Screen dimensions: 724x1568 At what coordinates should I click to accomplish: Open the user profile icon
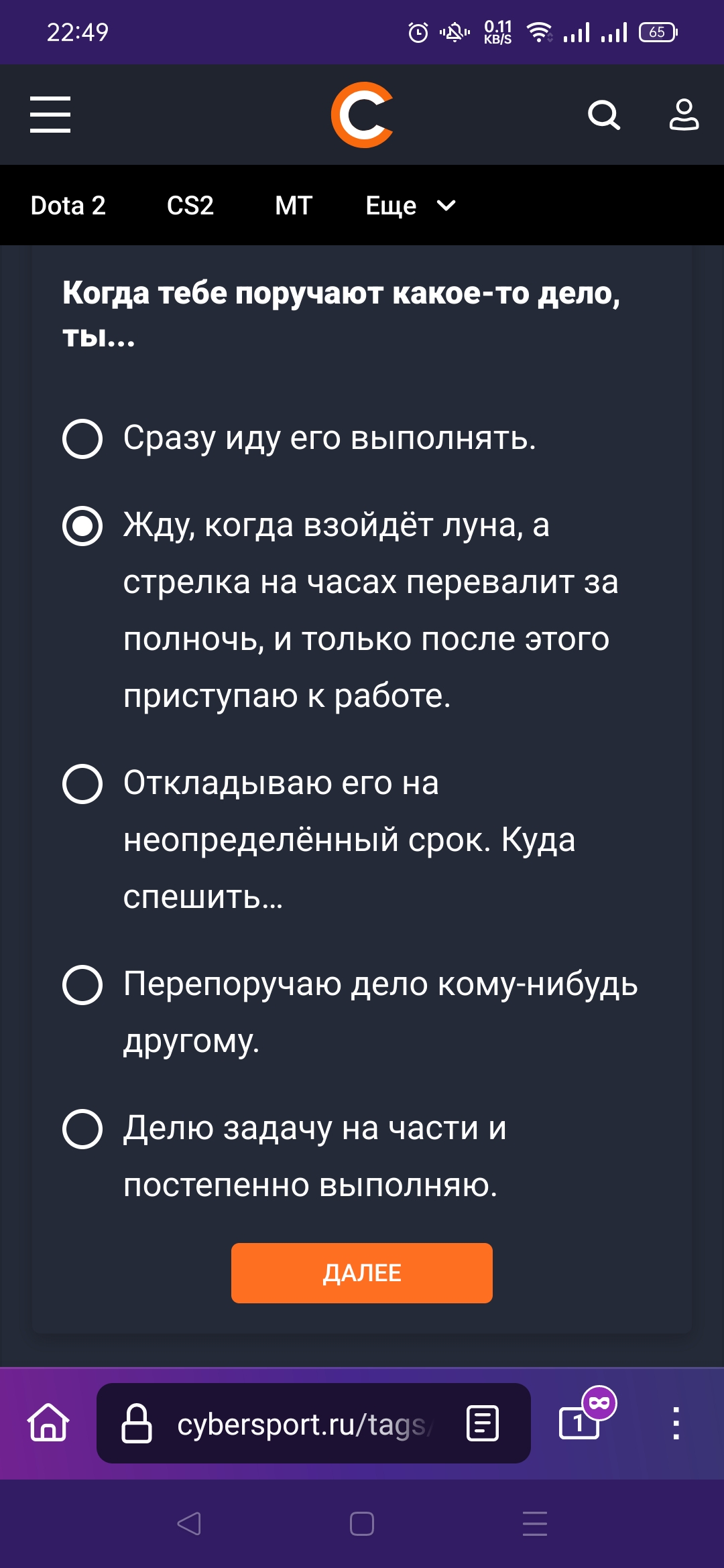[x=684, y=115]
